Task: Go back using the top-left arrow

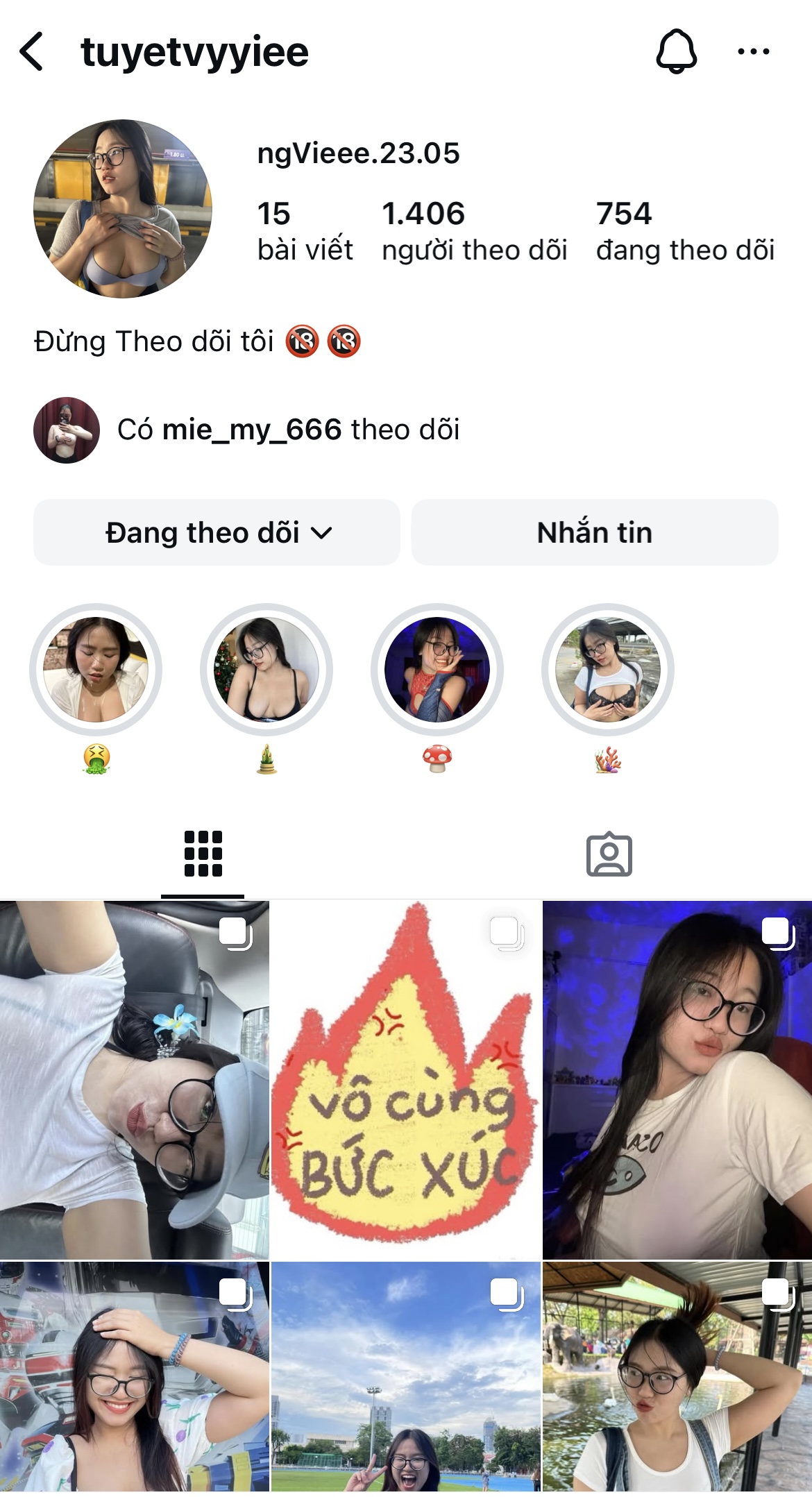Action: [32, 51]
